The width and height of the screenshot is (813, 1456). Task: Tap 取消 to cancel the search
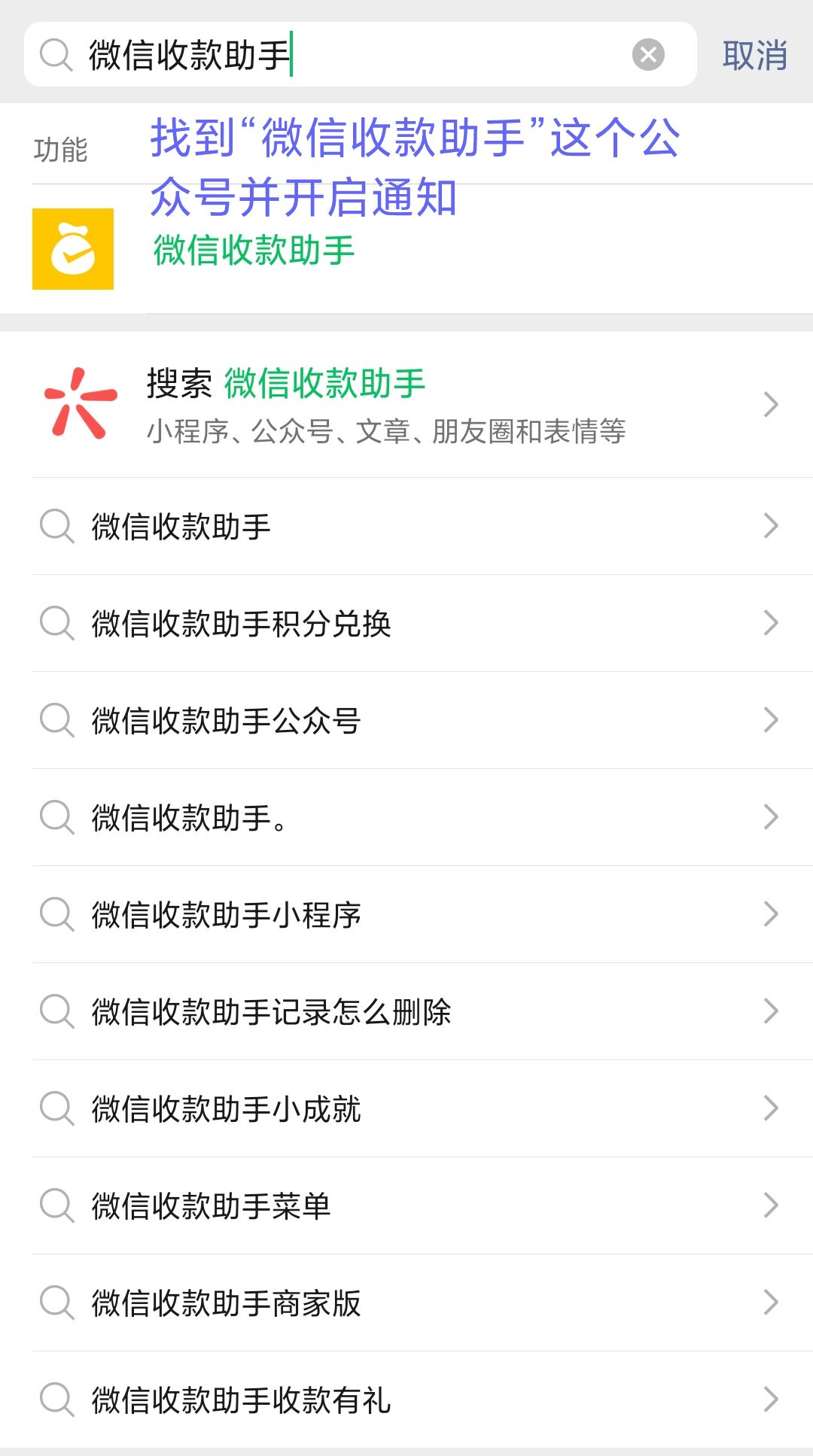(x=754, y=55)
